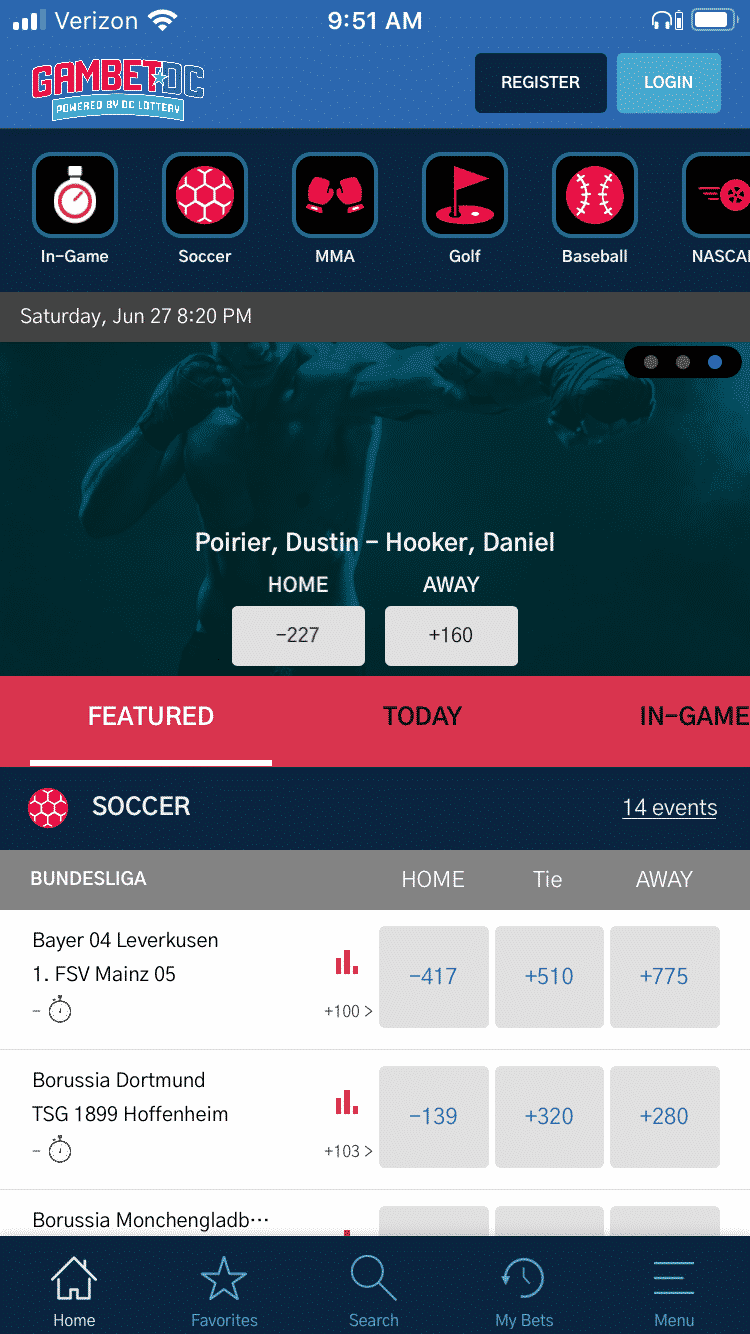Open Search from bottom navigation
This screenshot has height=1334, width=750.
[x=374, y=1293]
